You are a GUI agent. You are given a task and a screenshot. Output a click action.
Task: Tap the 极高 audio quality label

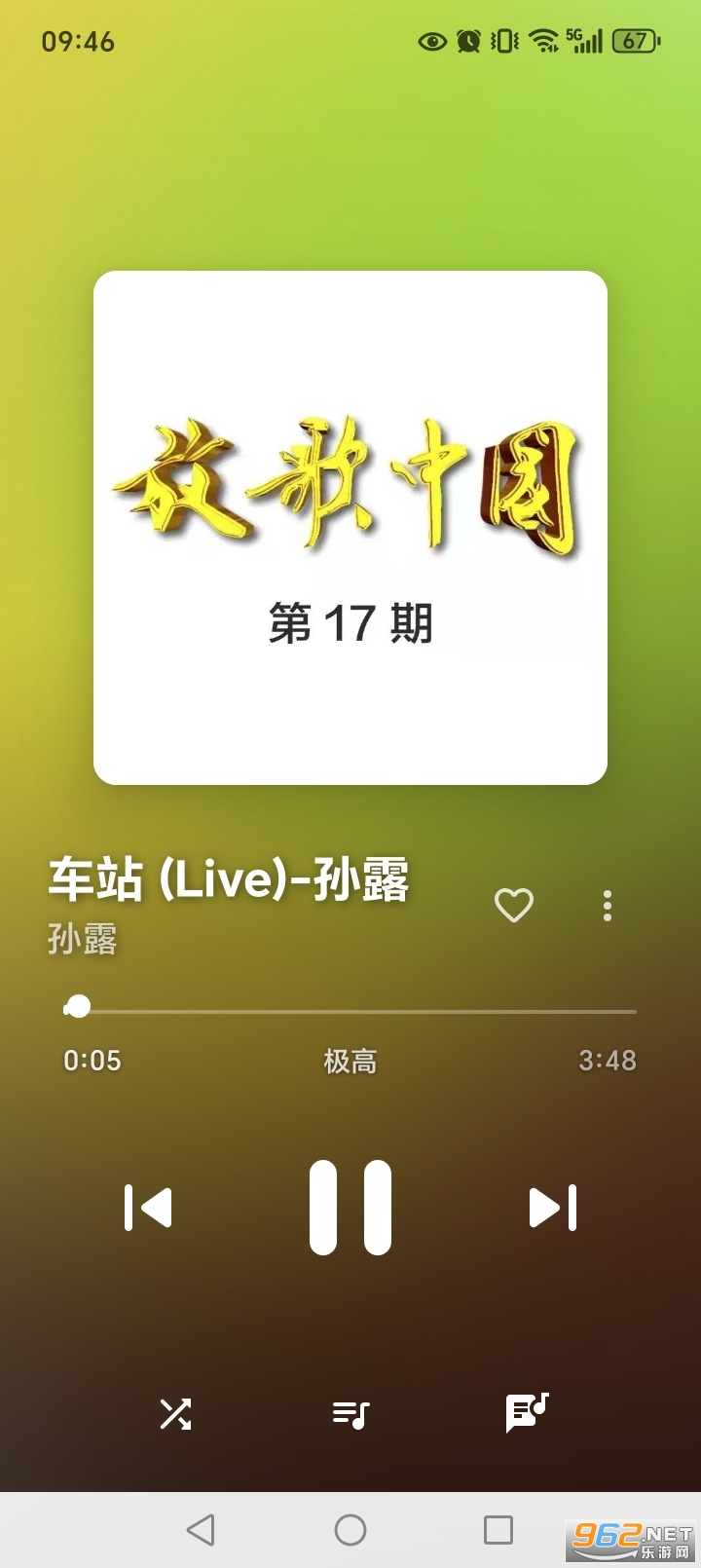pyautogui.click(x=352, y=1061)
